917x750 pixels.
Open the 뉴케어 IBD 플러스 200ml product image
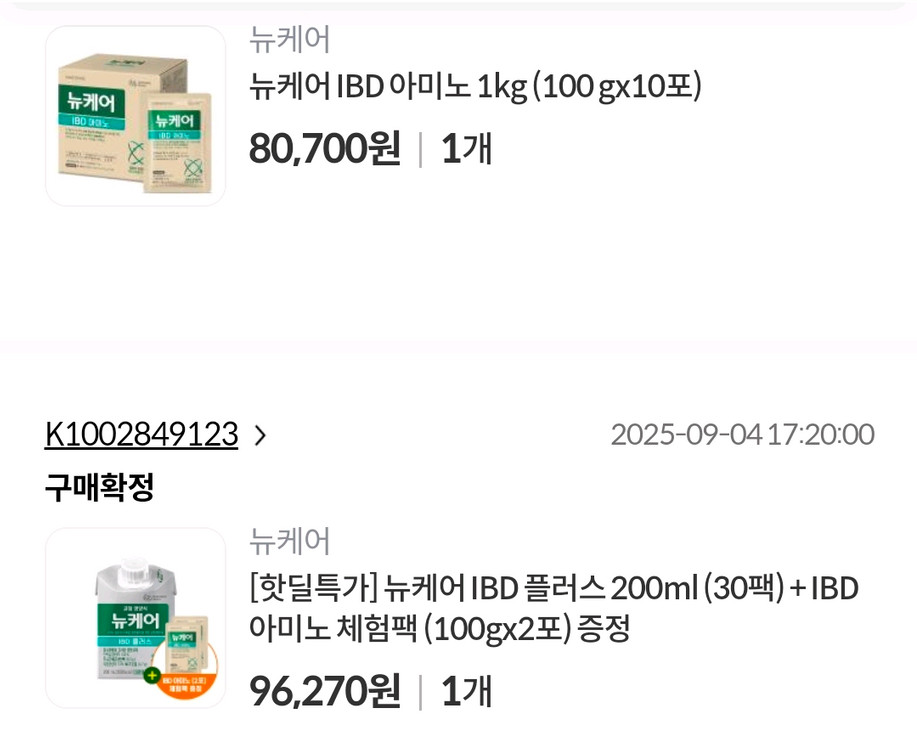[x=135, y=618]
